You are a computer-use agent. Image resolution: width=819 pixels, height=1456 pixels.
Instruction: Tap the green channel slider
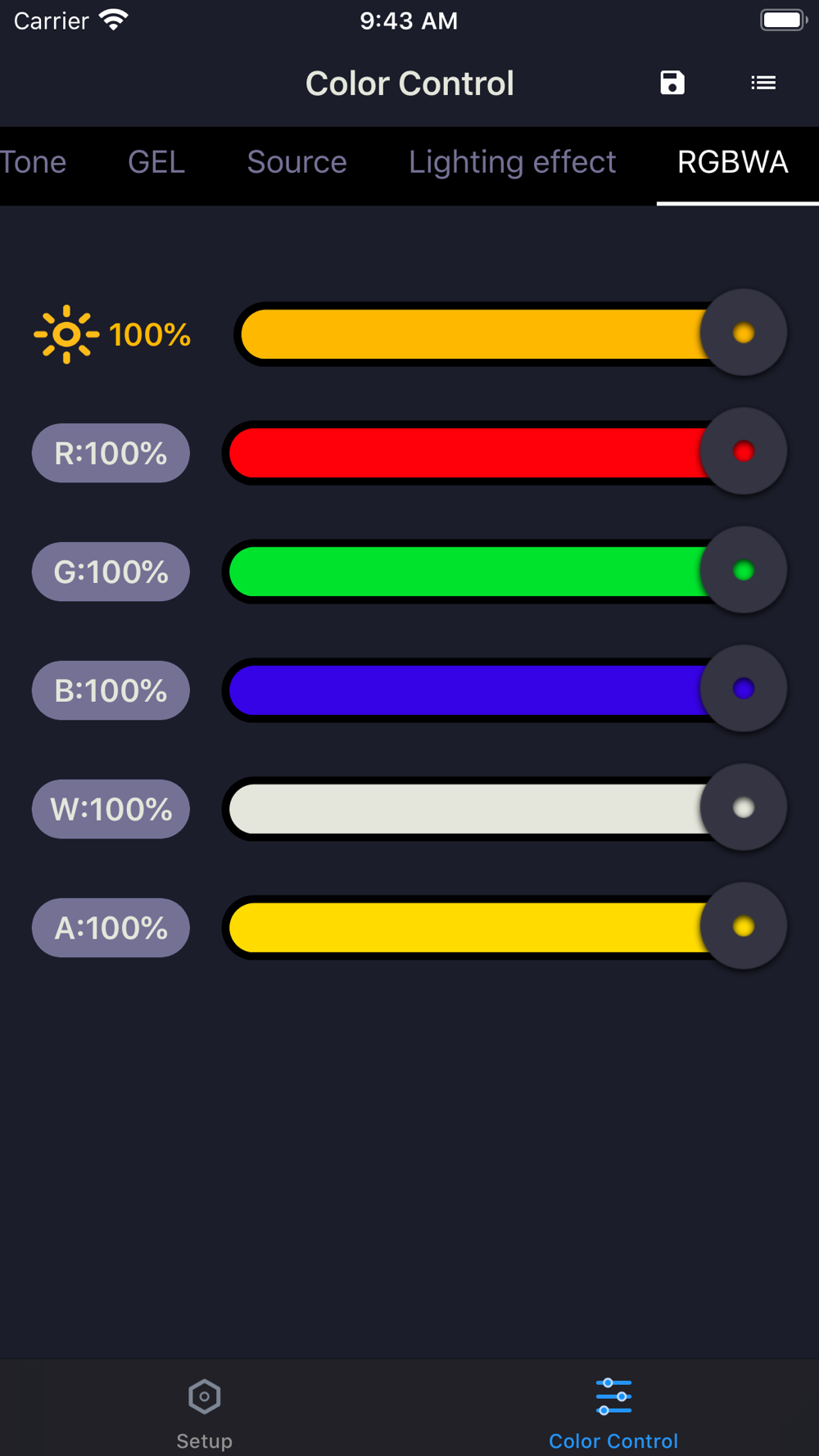(505, 572)
